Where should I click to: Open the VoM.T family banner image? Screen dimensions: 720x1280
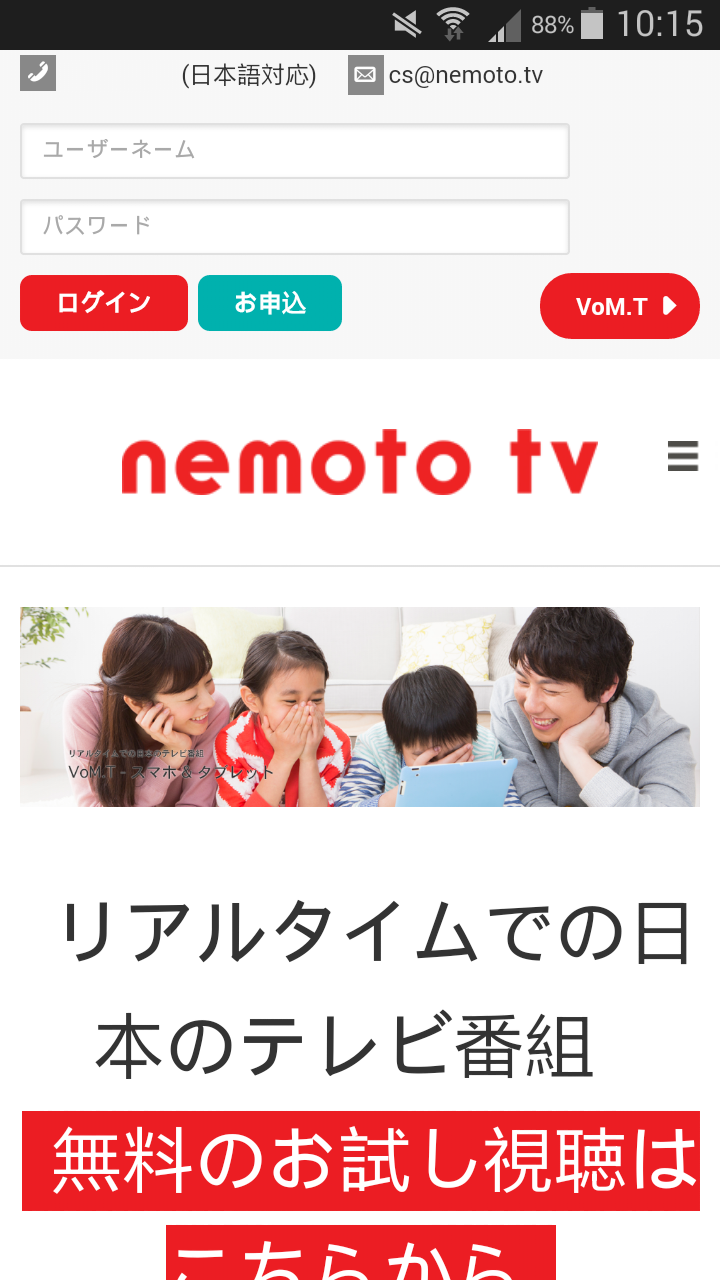point(360,706)
